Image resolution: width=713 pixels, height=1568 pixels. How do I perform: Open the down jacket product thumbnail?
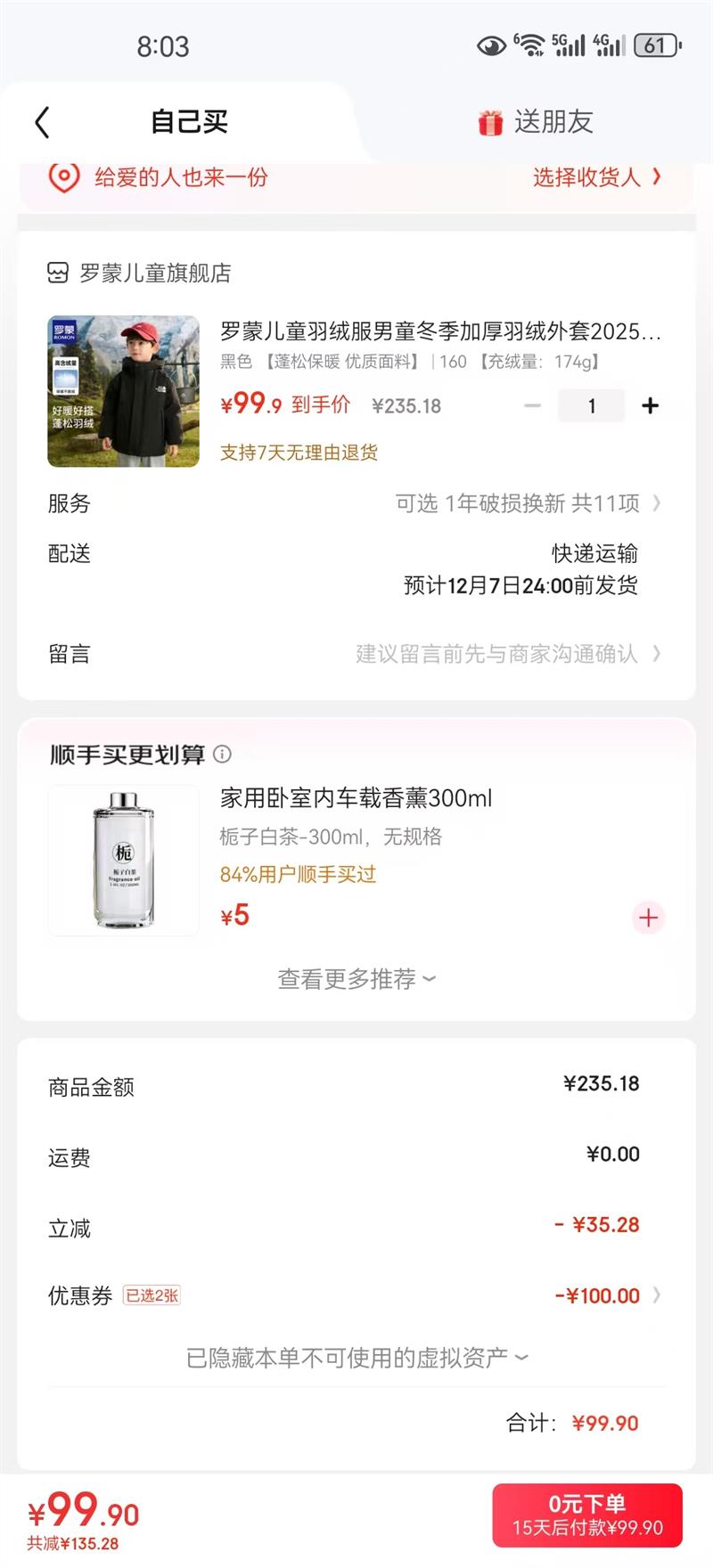coord(123,391)
